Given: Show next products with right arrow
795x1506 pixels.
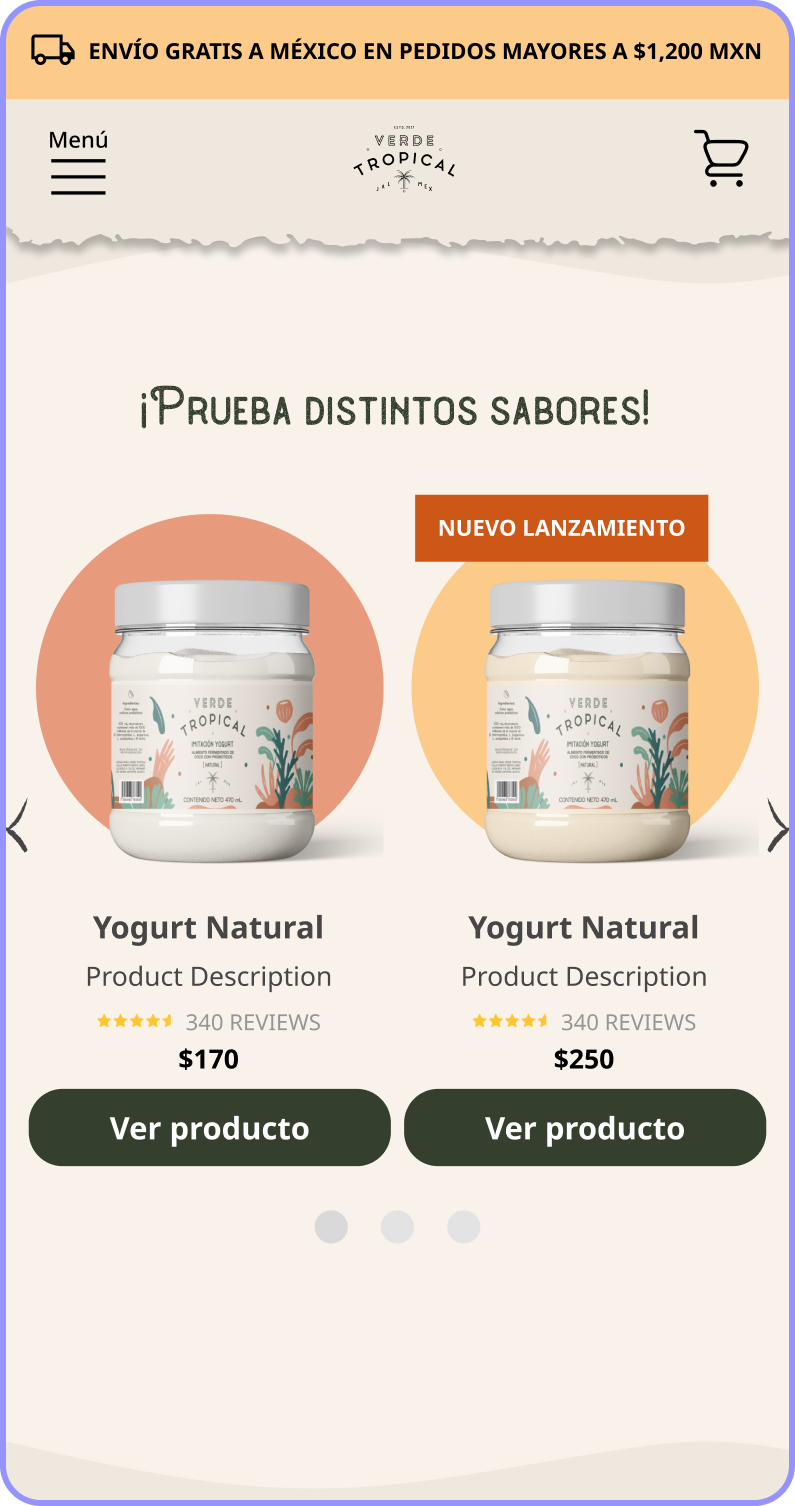Looking at the screenshot, I should click(778, 825).
